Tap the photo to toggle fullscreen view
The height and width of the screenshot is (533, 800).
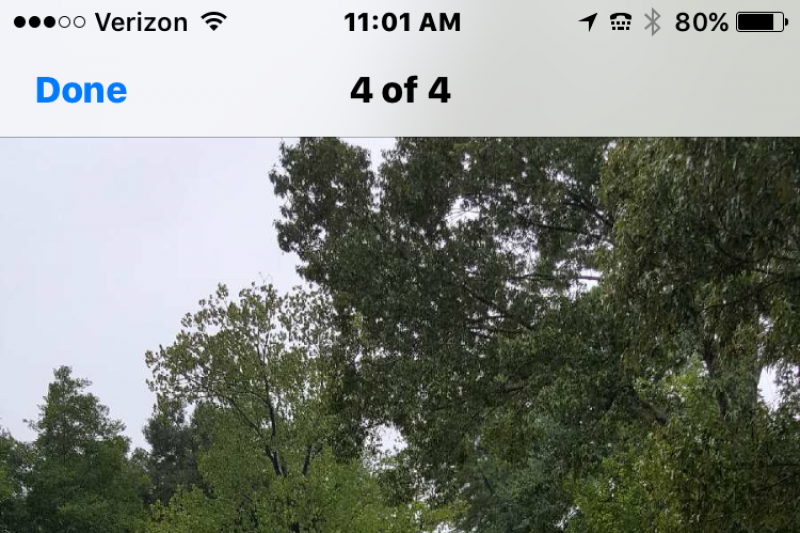400,335
